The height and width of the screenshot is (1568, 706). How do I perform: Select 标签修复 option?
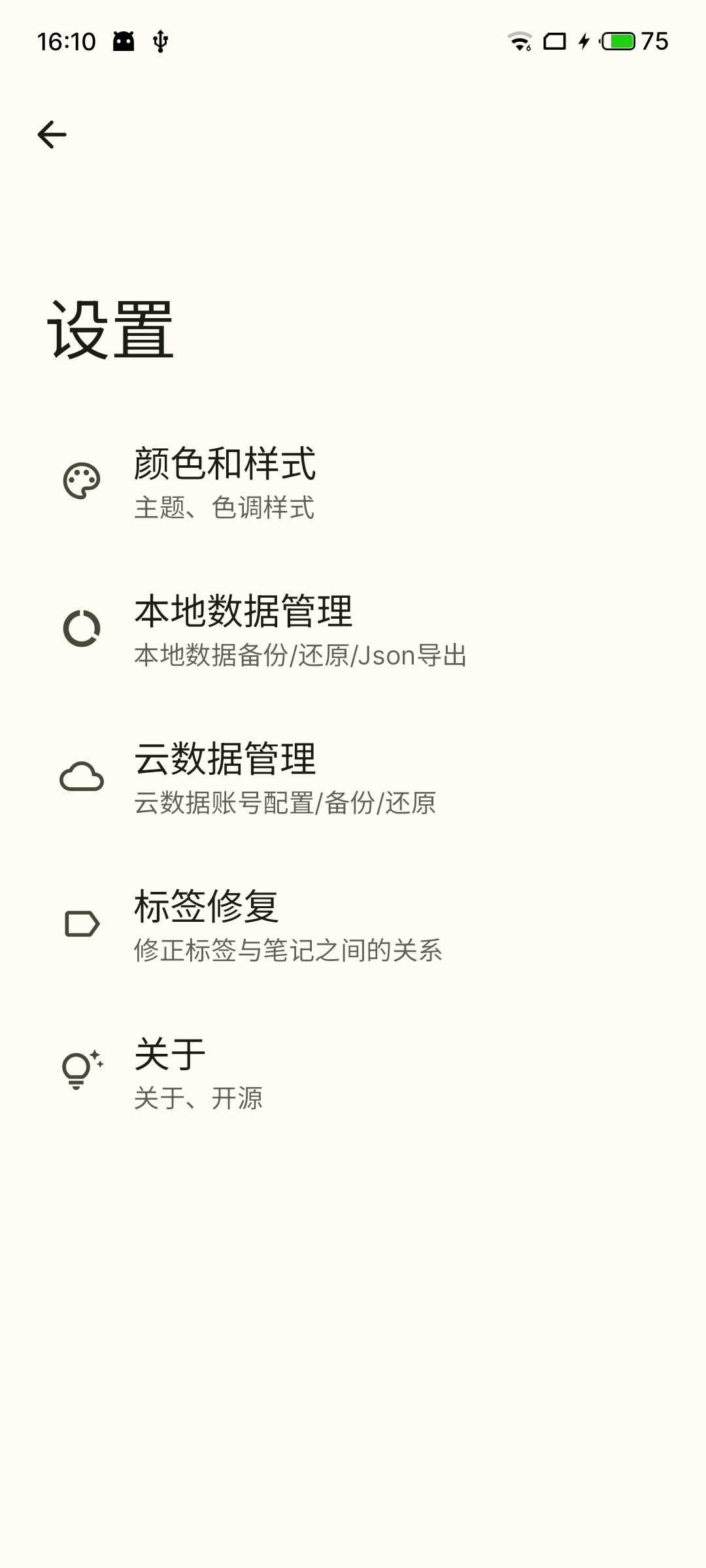[x=353, y=925]
